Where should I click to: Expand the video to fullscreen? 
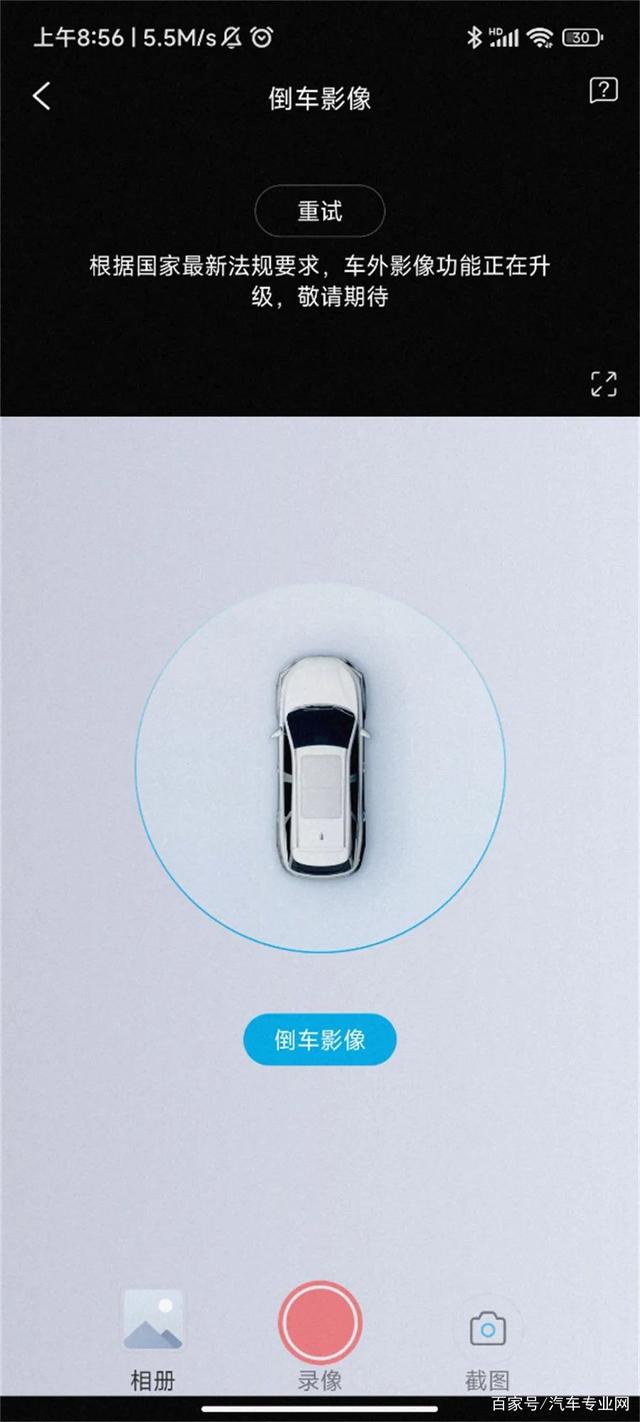(x=603, y=384)
